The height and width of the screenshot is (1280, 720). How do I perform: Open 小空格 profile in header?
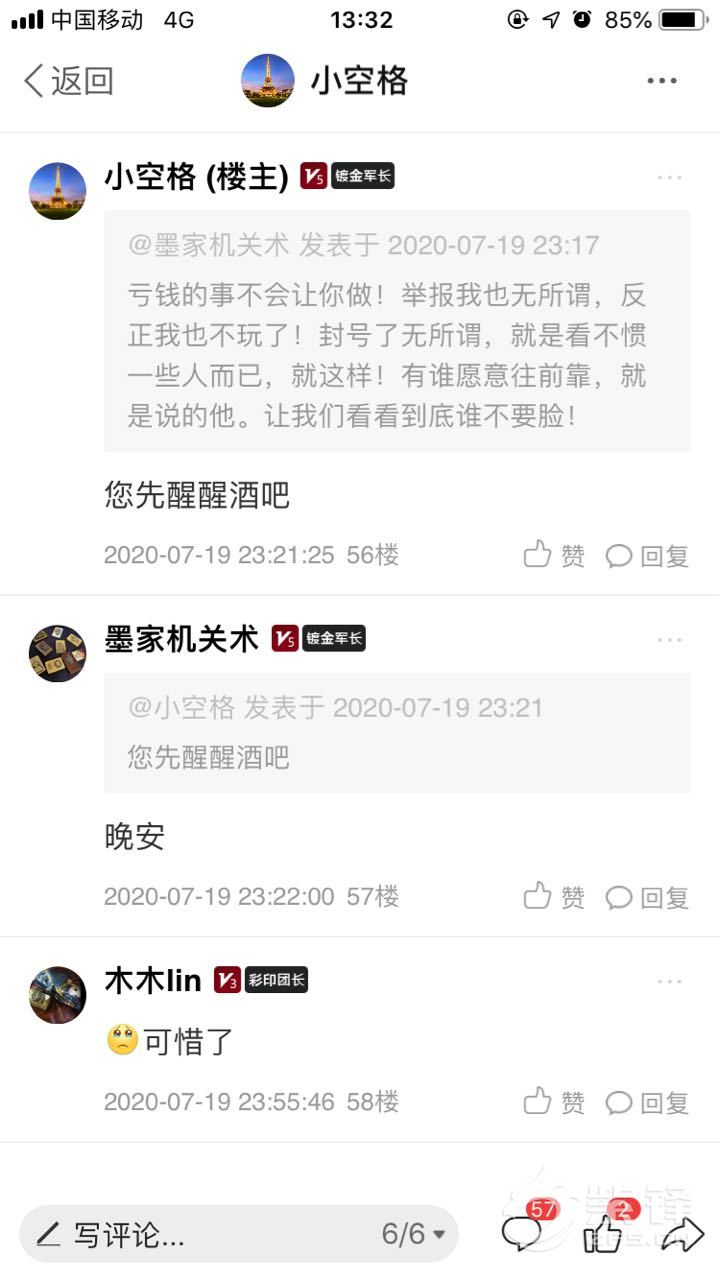(325, 81)
